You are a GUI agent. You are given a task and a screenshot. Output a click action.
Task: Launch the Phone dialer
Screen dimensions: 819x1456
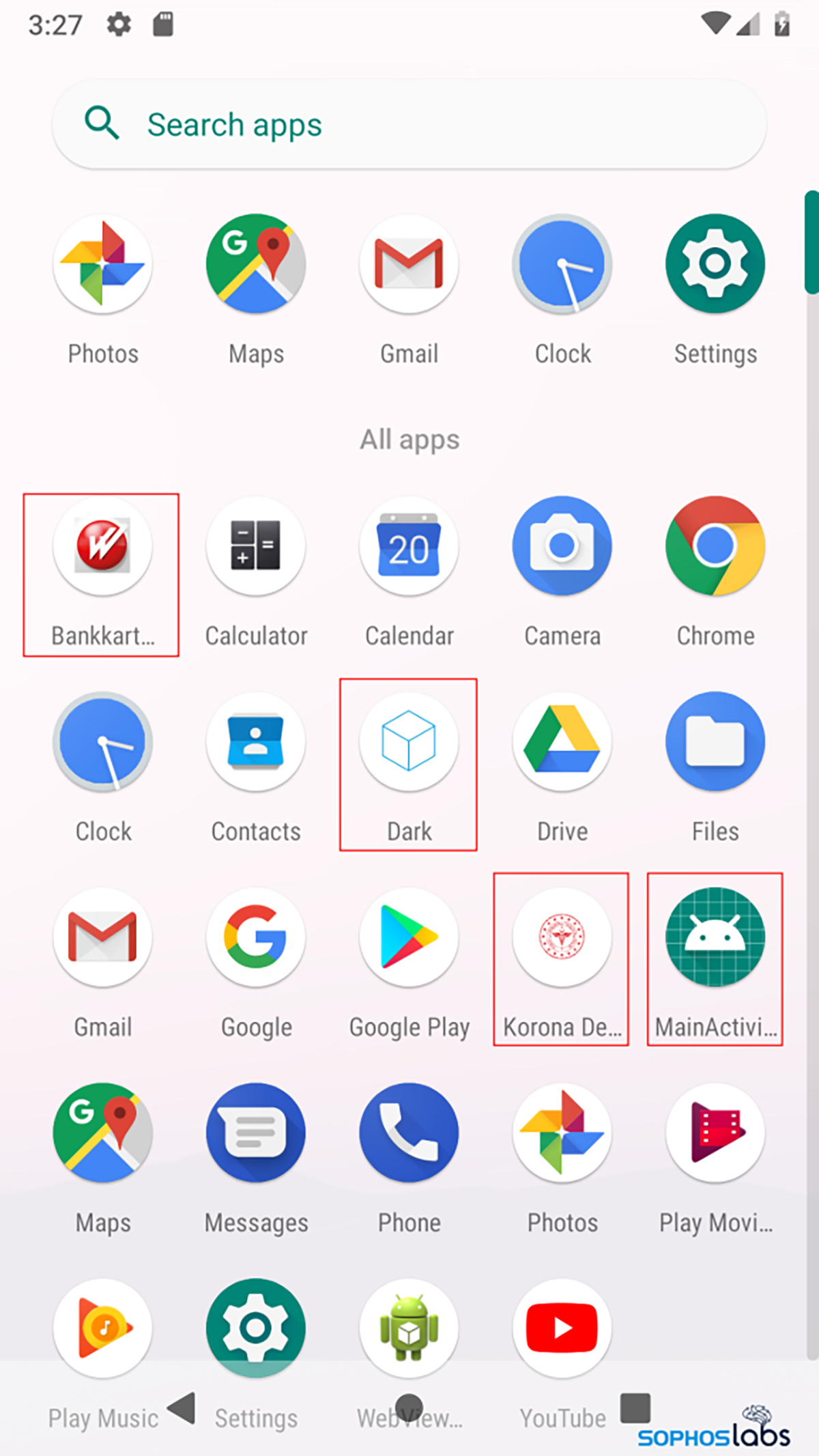tap(409, 1133)
